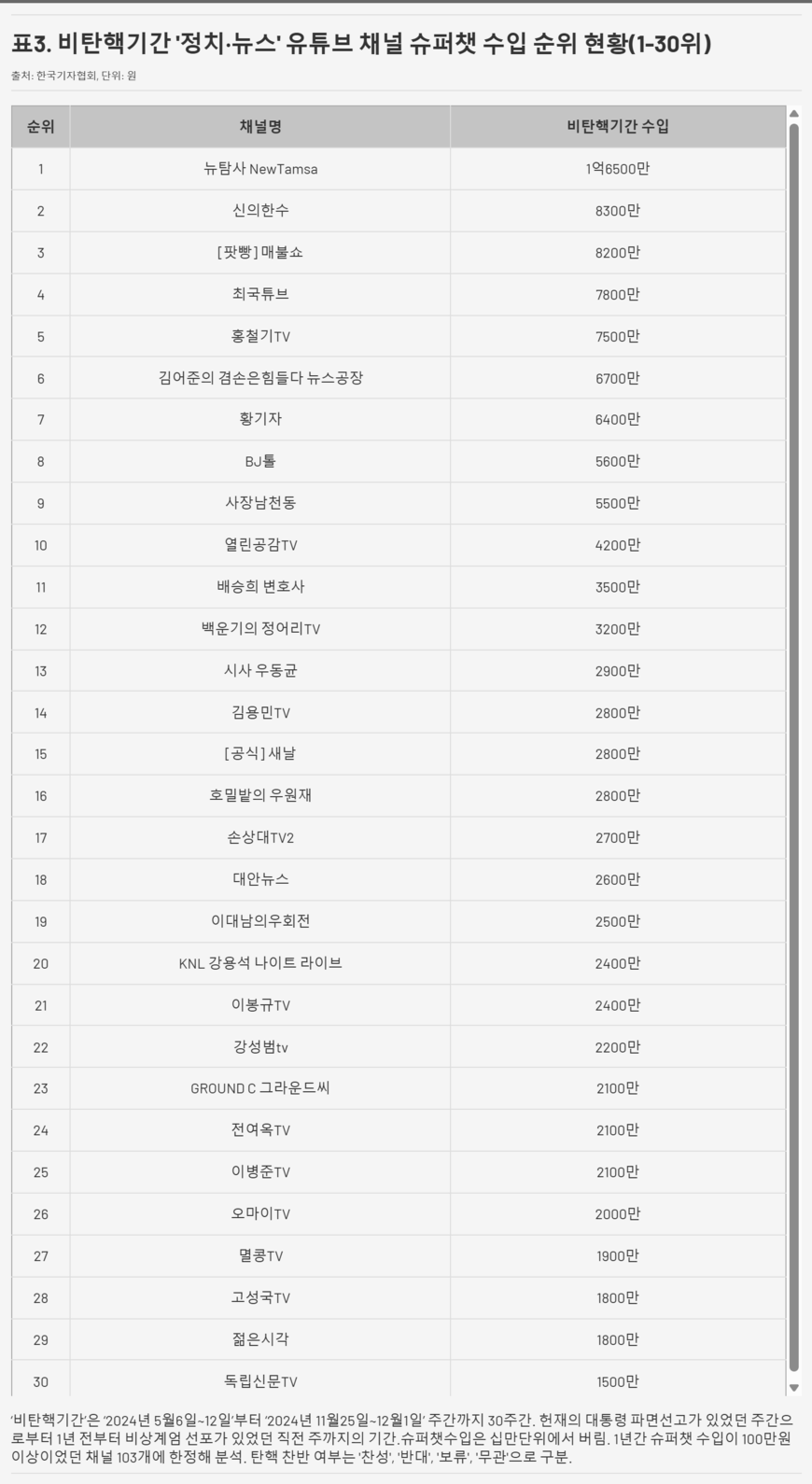Tap the table scrollbar's down arrow
Viewport: 812px width, 1484px height.
click(x=794, y=1388)
